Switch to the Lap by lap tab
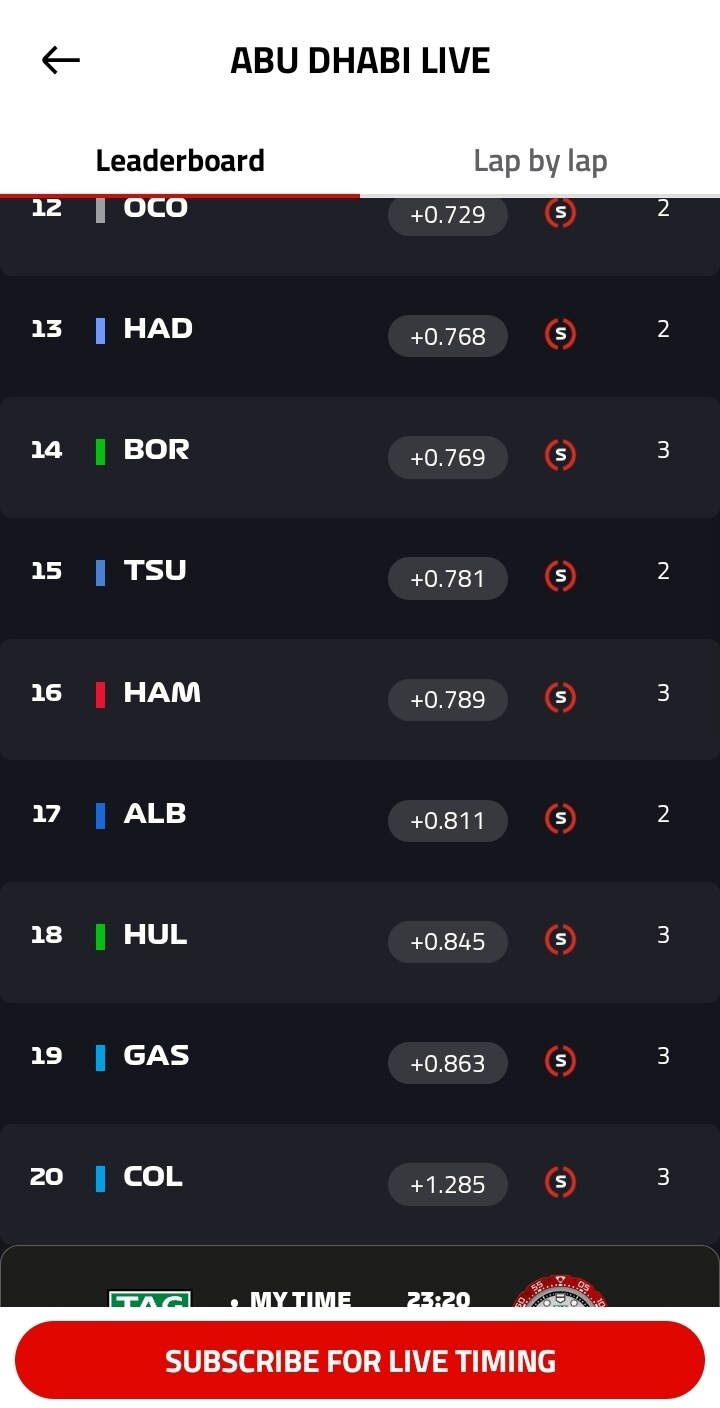Image resolution: width=720 pixels, height=1408 pixels. pyautogui.click(x=540, y=161)
